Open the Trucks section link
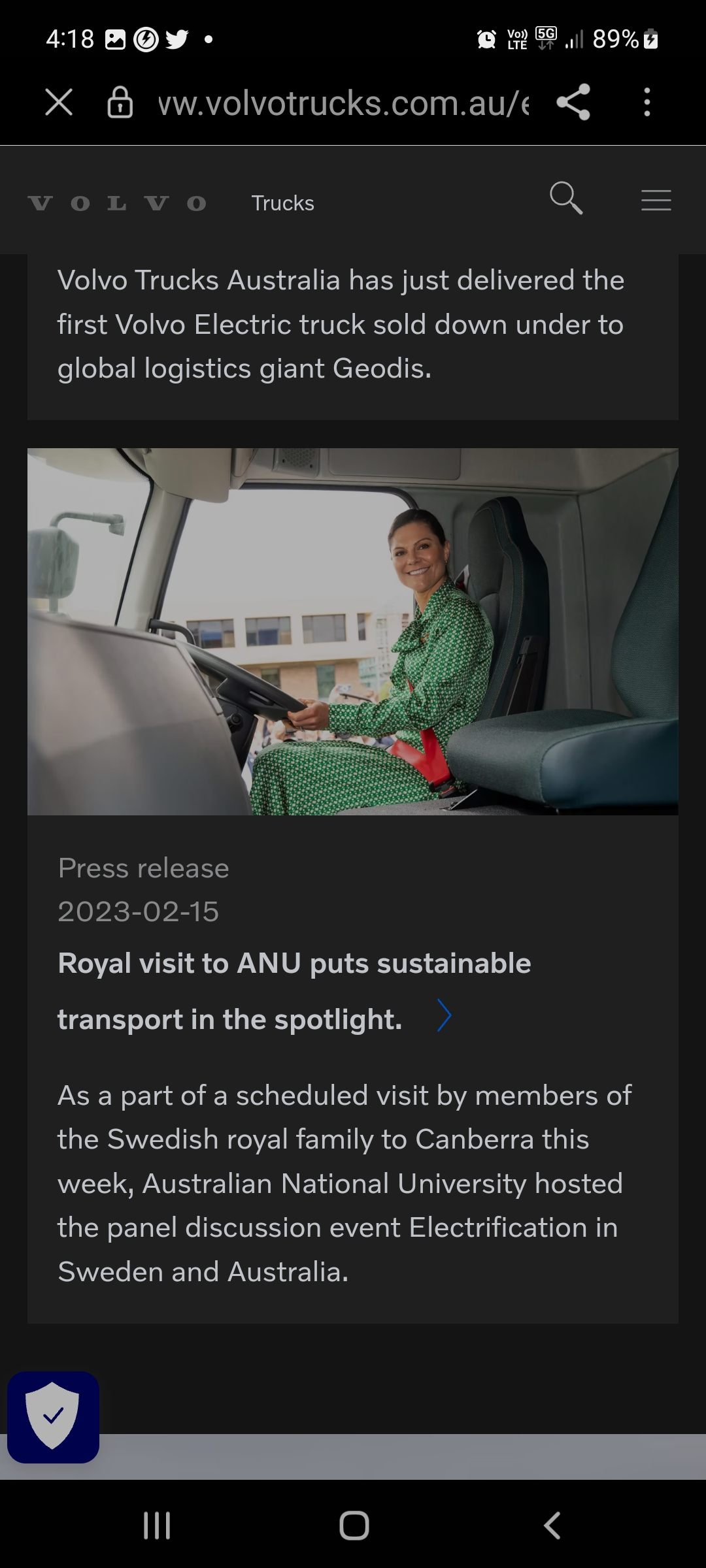 pyautogui.click(x=282, y=203)
